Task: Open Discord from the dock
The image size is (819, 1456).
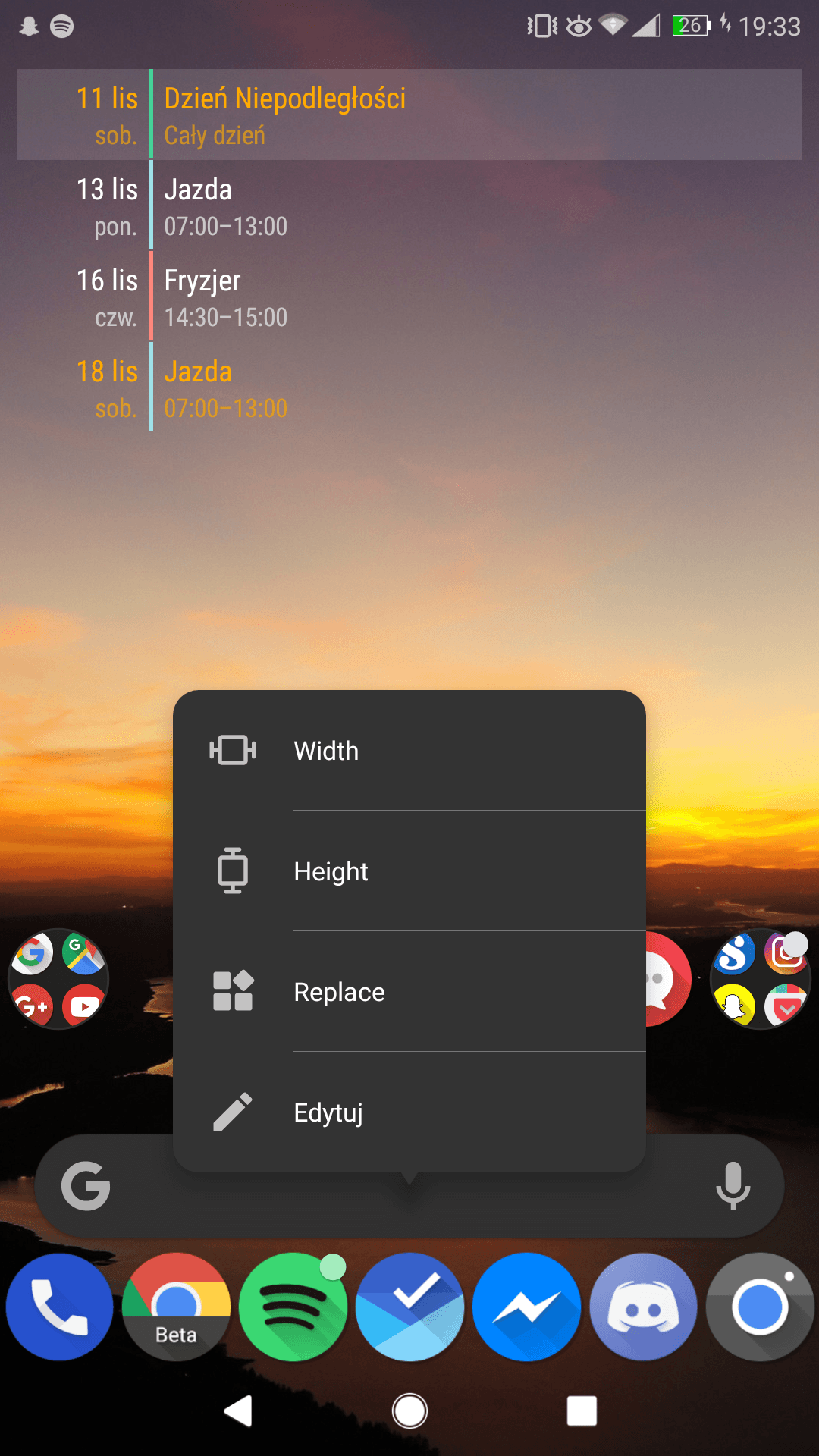Action: click(643, 1307)
